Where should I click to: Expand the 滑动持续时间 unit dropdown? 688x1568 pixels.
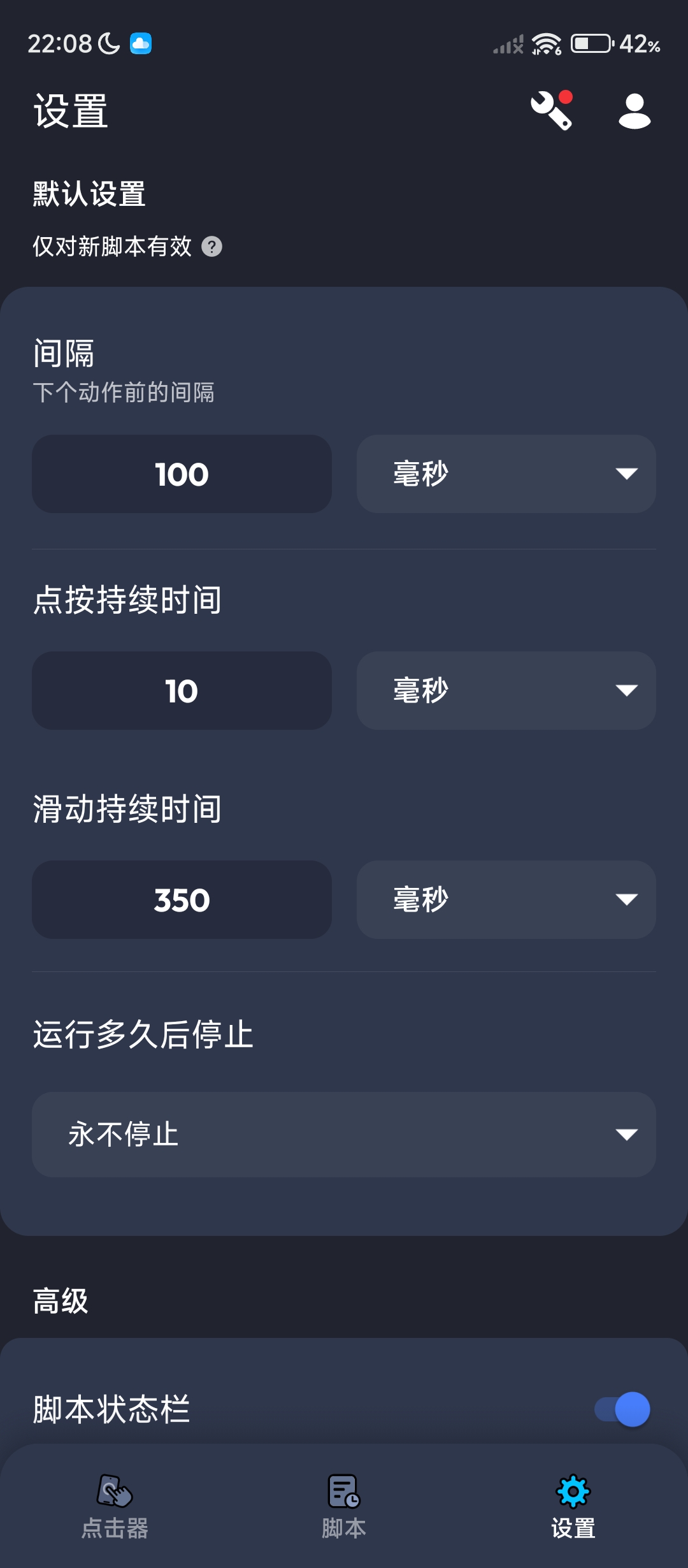[x=506, y=900]
